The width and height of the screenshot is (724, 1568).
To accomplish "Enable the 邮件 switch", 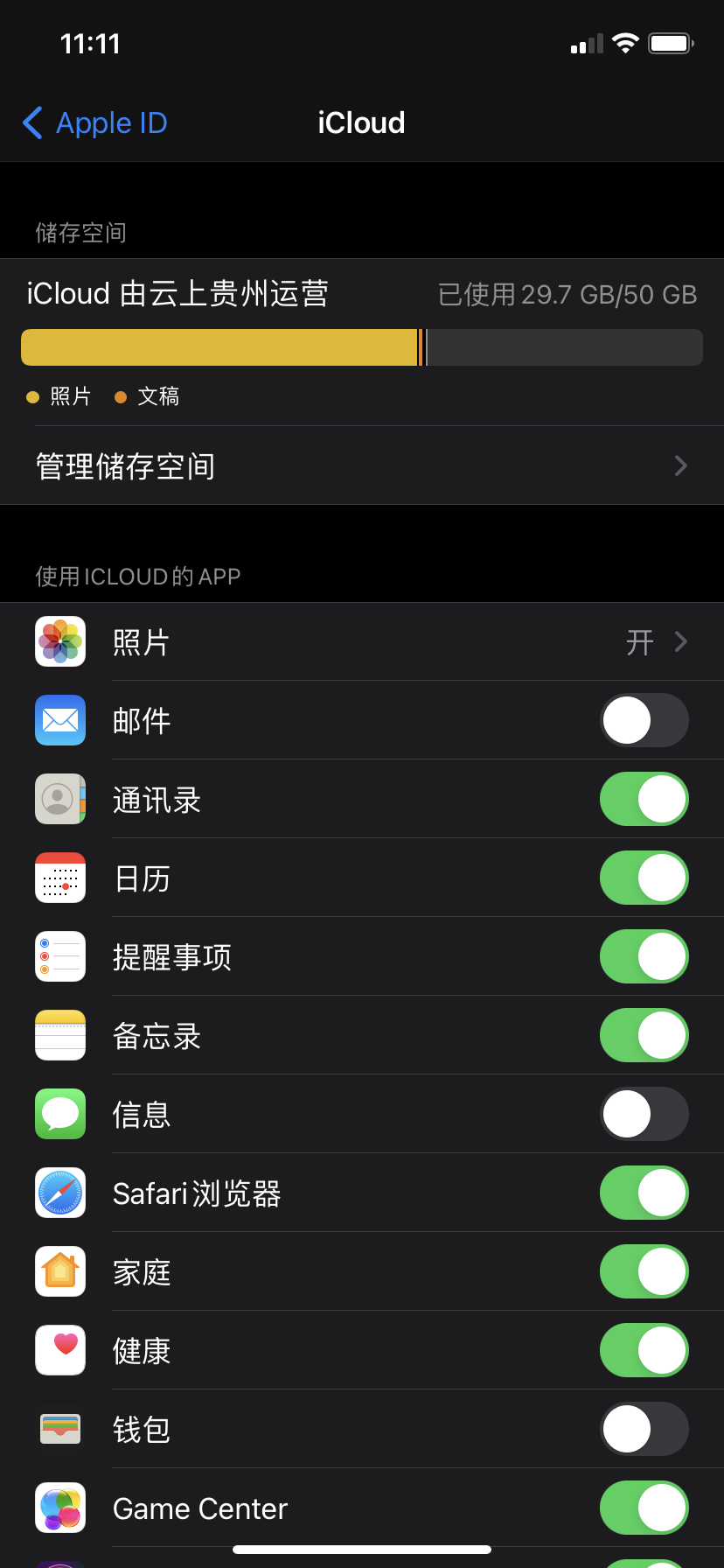I will pyautogui.click(x=644, y=720).
